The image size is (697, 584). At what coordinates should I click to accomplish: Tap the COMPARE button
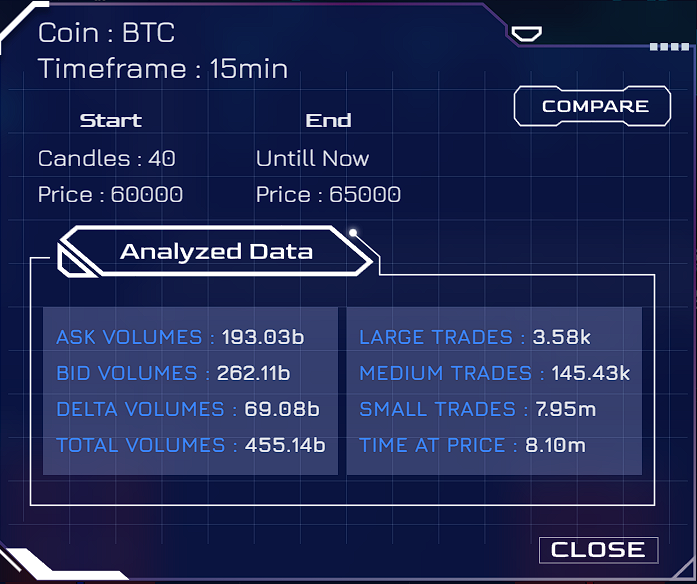(x=593, y=106)
